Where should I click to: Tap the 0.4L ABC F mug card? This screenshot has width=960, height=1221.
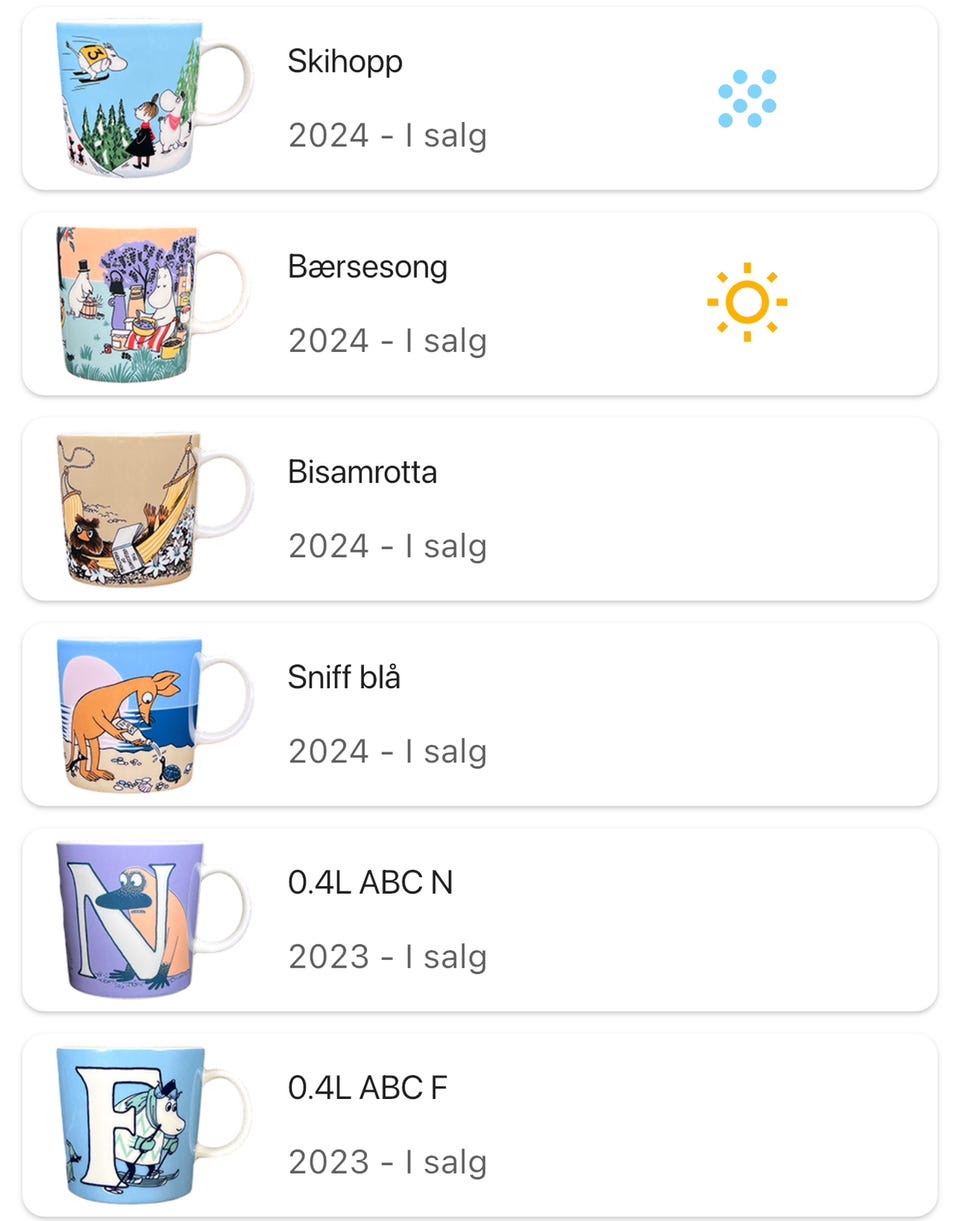click(480, 1124)
